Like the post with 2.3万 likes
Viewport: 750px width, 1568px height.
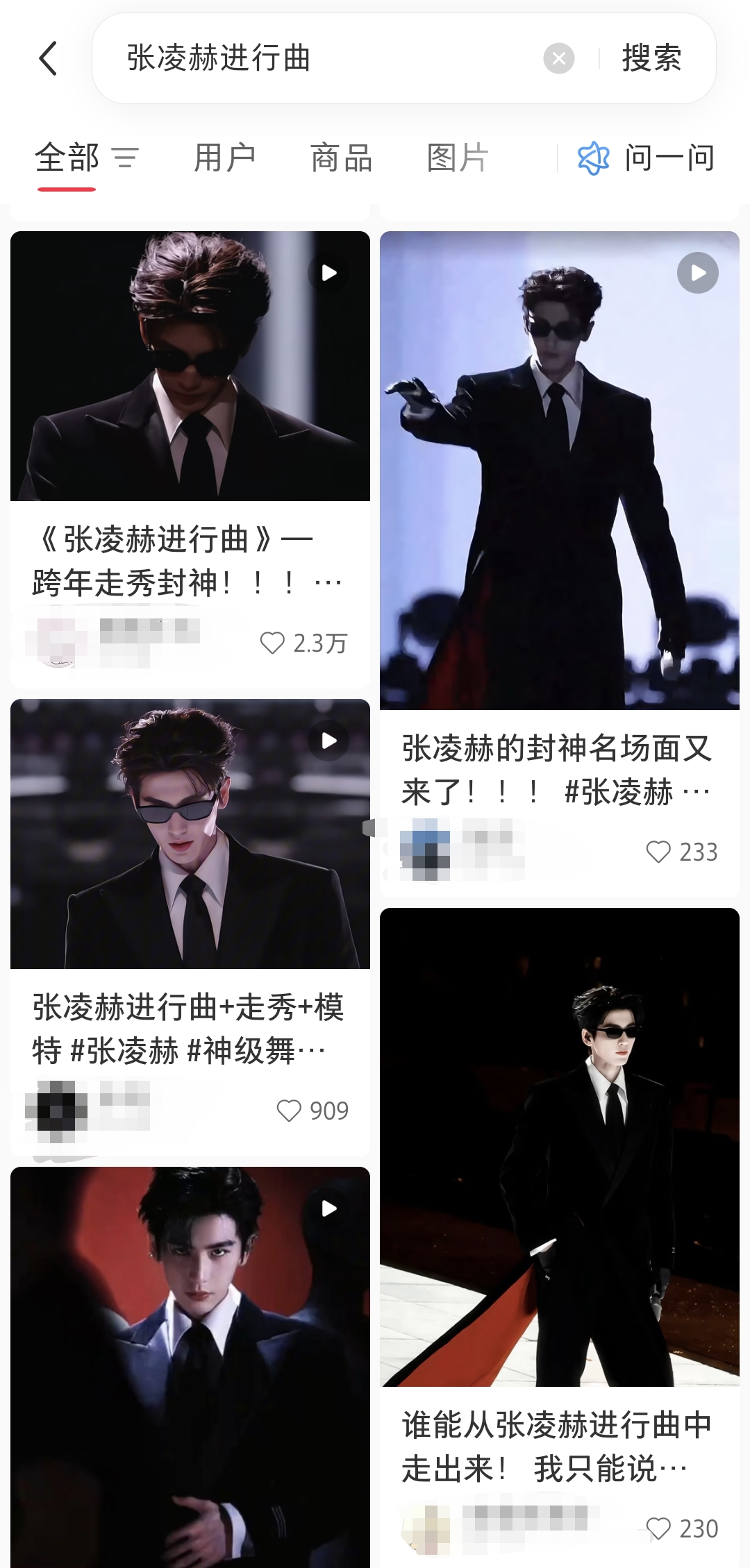(272, 643)
